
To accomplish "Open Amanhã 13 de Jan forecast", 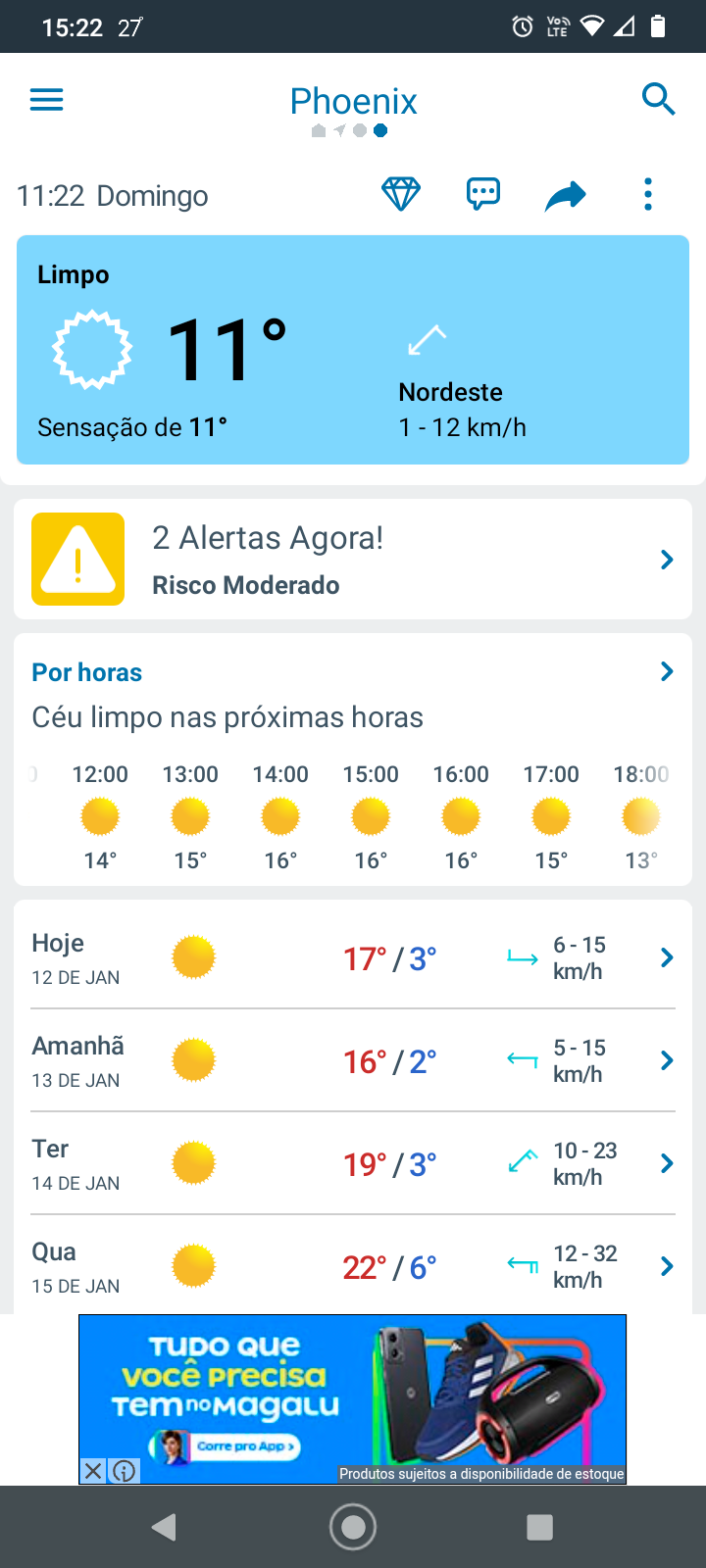I will pos(353,1060).
